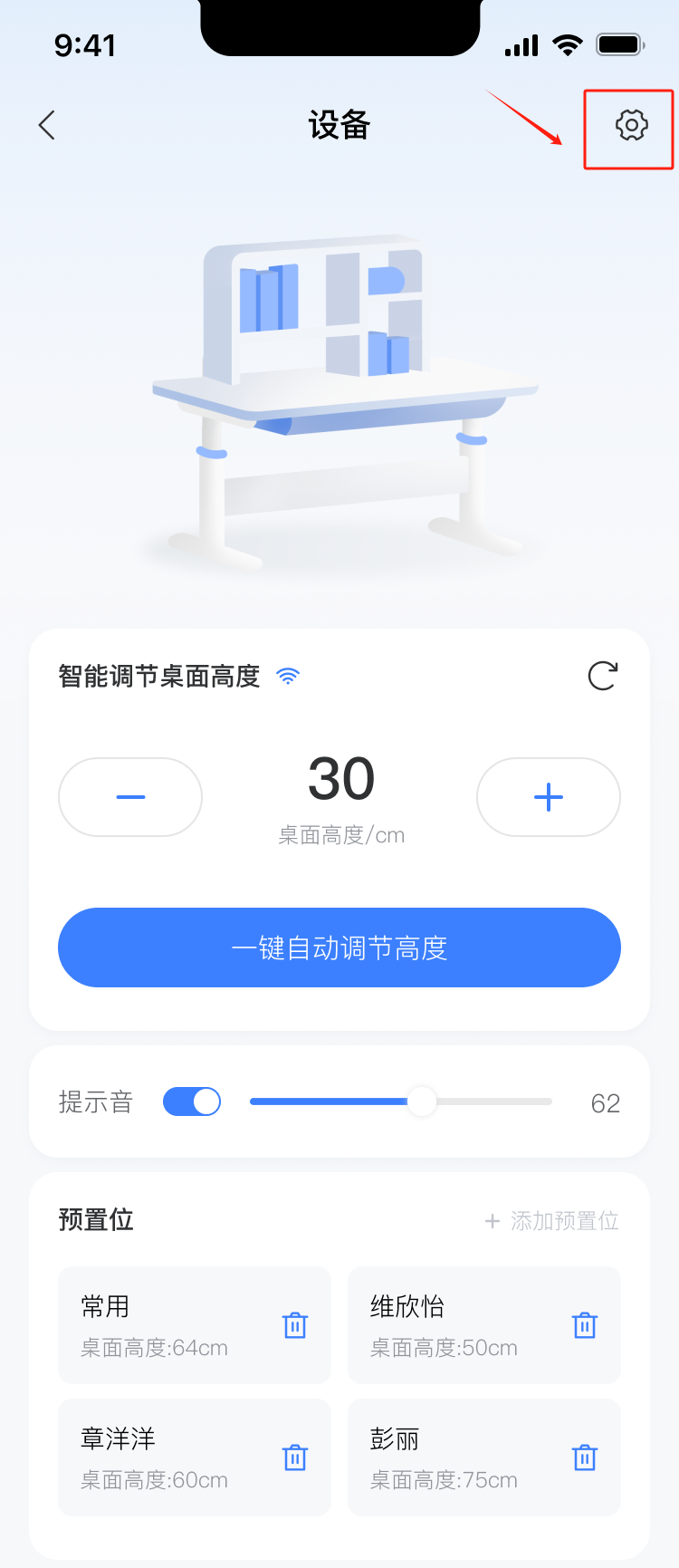679x1568 pixels.
Task: Go back from the 设备 page
Action: (47, 125)
